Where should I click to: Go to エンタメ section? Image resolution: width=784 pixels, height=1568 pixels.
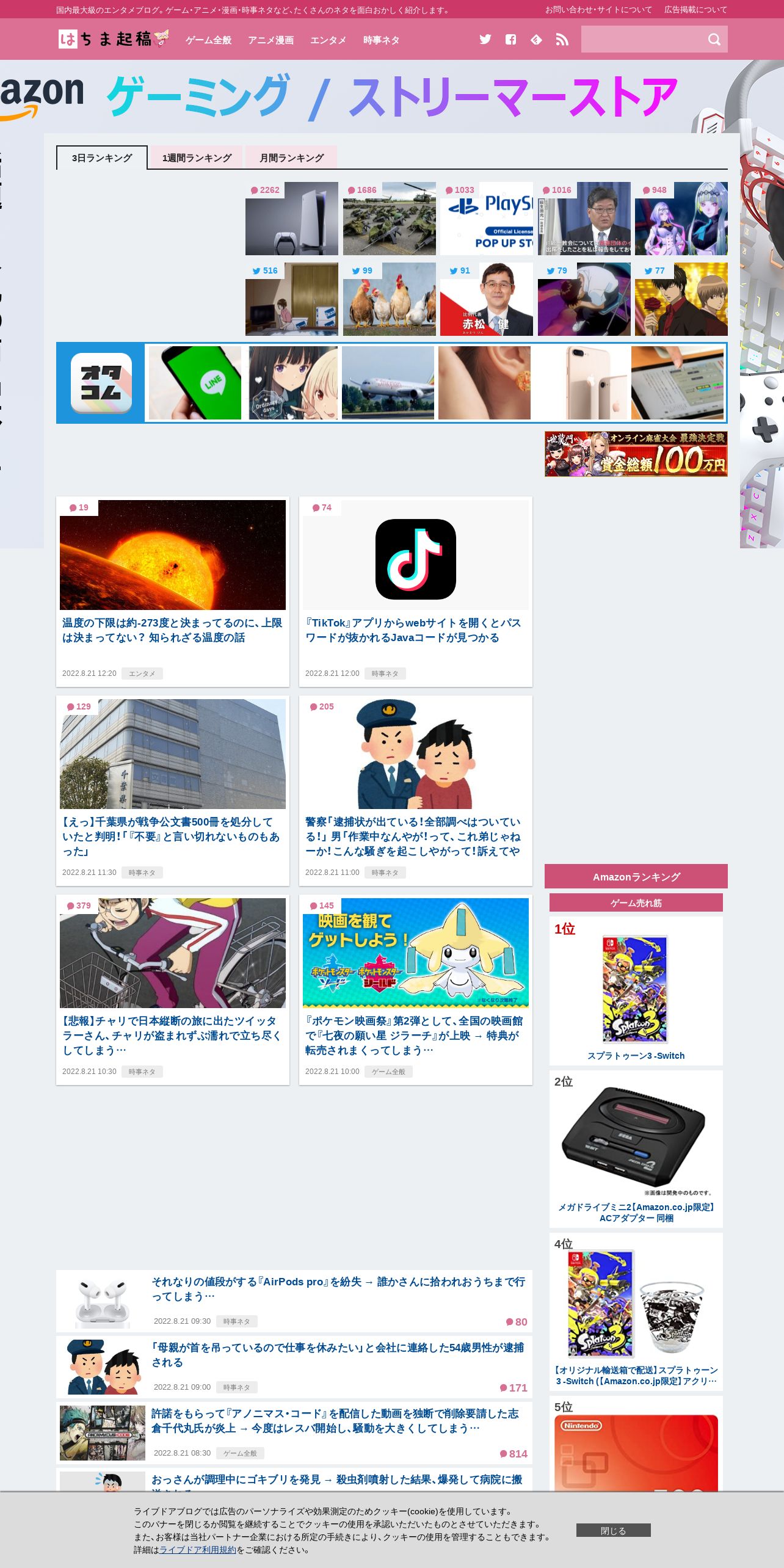point(328,40)
